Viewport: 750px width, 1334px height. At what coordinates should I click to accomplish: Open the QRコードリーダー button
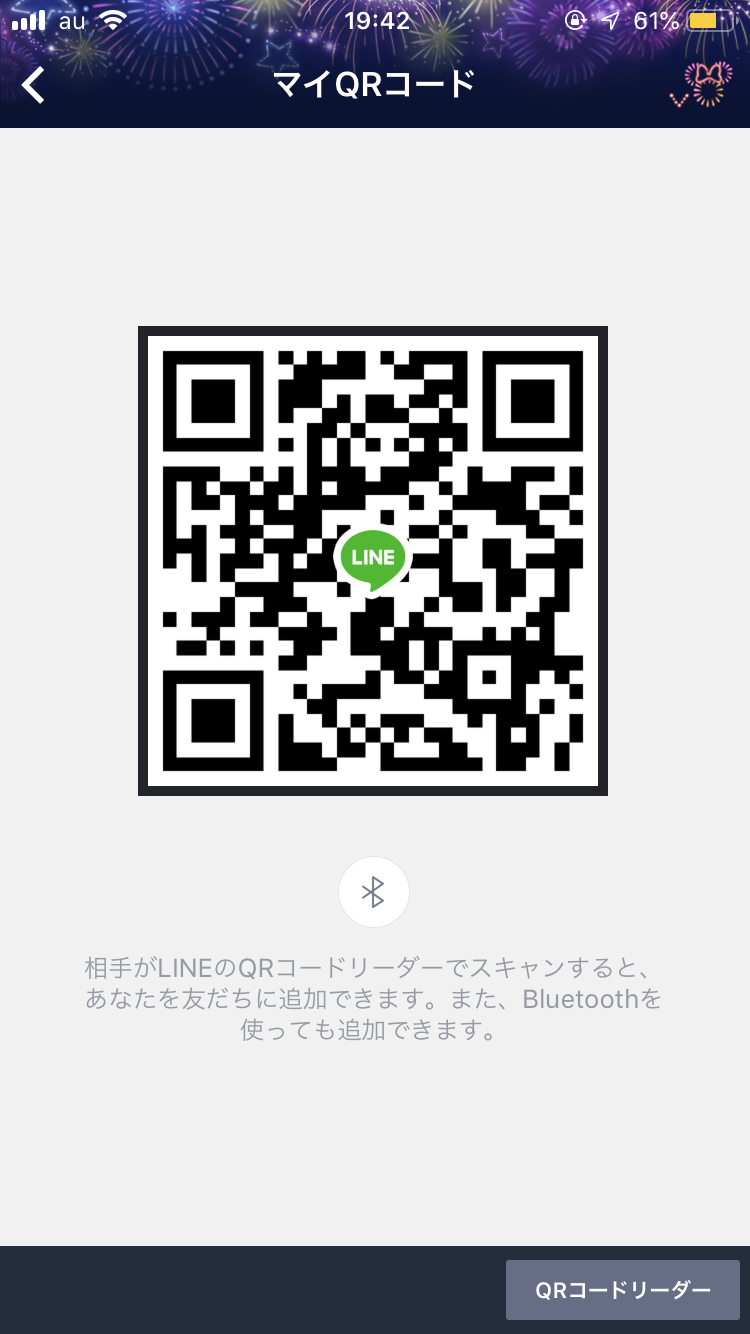622,1290
